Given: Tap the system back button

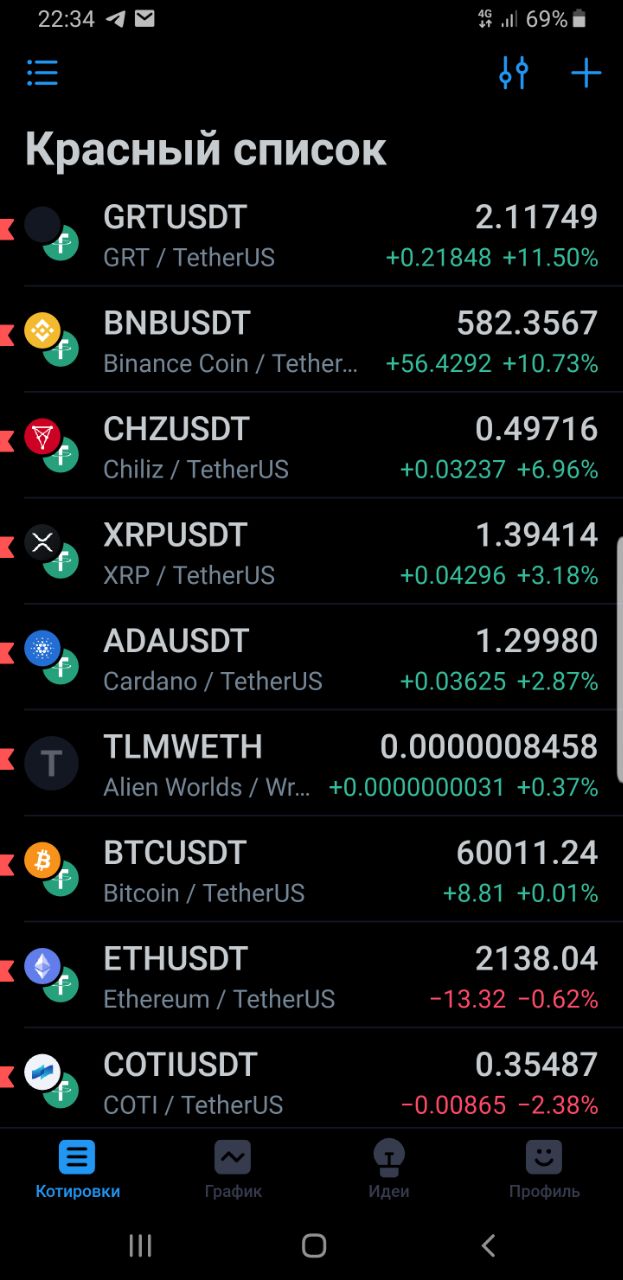Looking at the screenshot, I should (488, 1245).
